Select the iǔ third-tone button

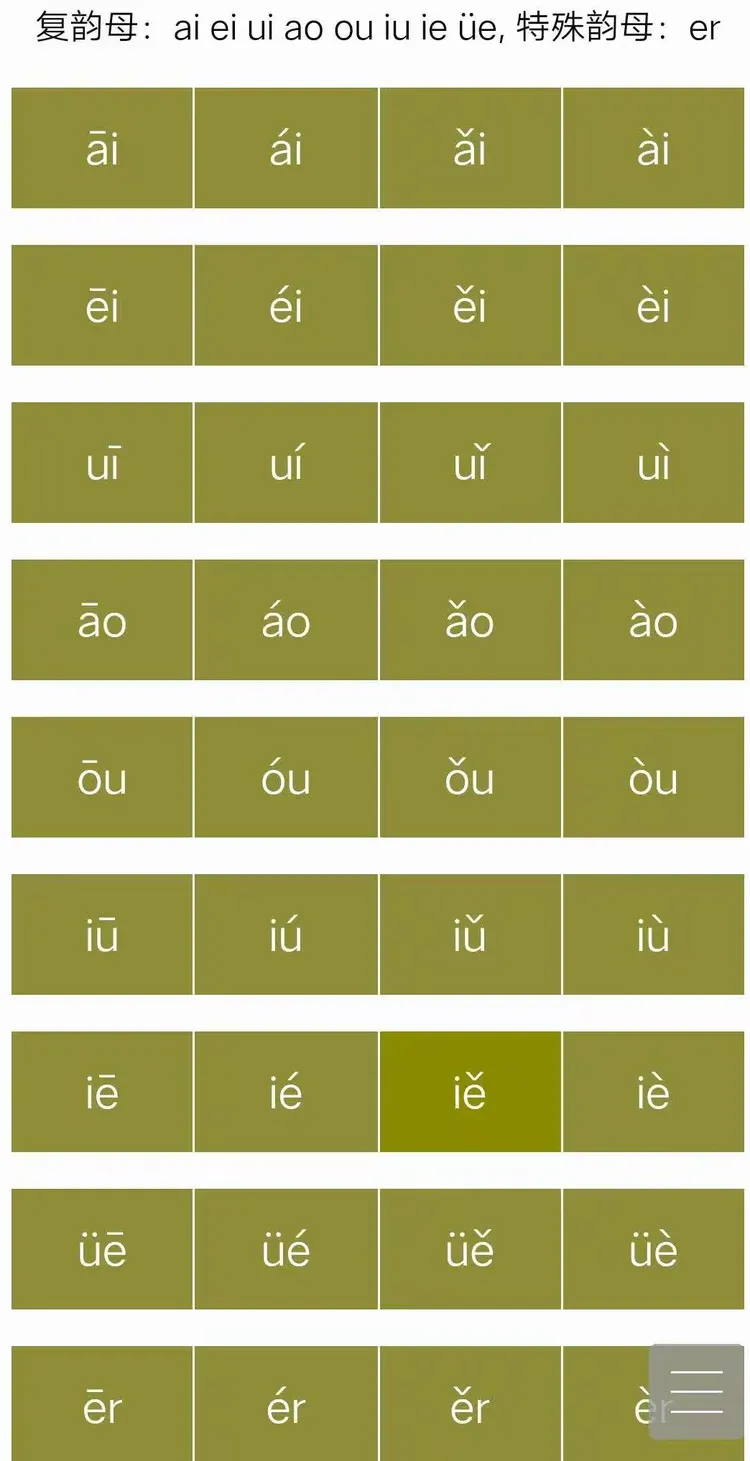pyautogui.click(x=470, y=934)
